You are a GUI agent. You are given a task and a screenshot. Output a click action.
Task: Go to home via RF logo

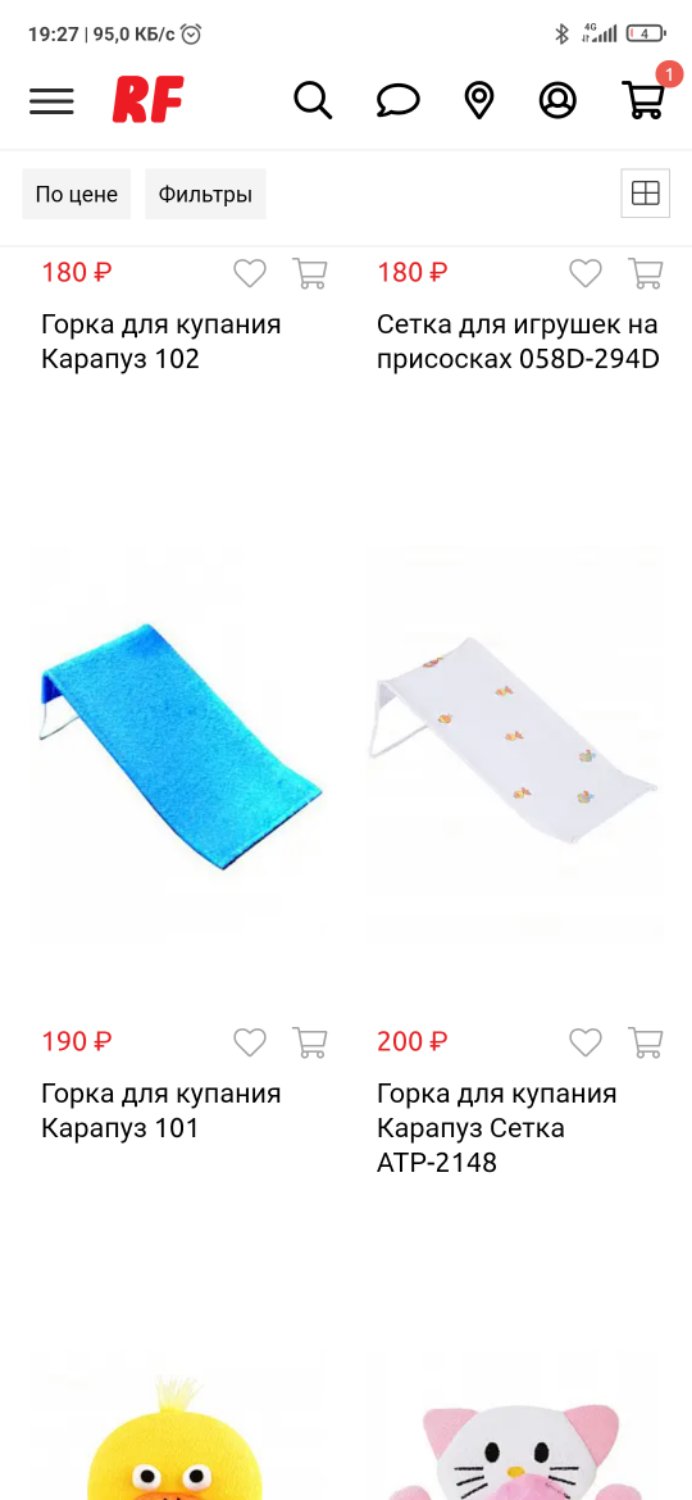(148, 100)
